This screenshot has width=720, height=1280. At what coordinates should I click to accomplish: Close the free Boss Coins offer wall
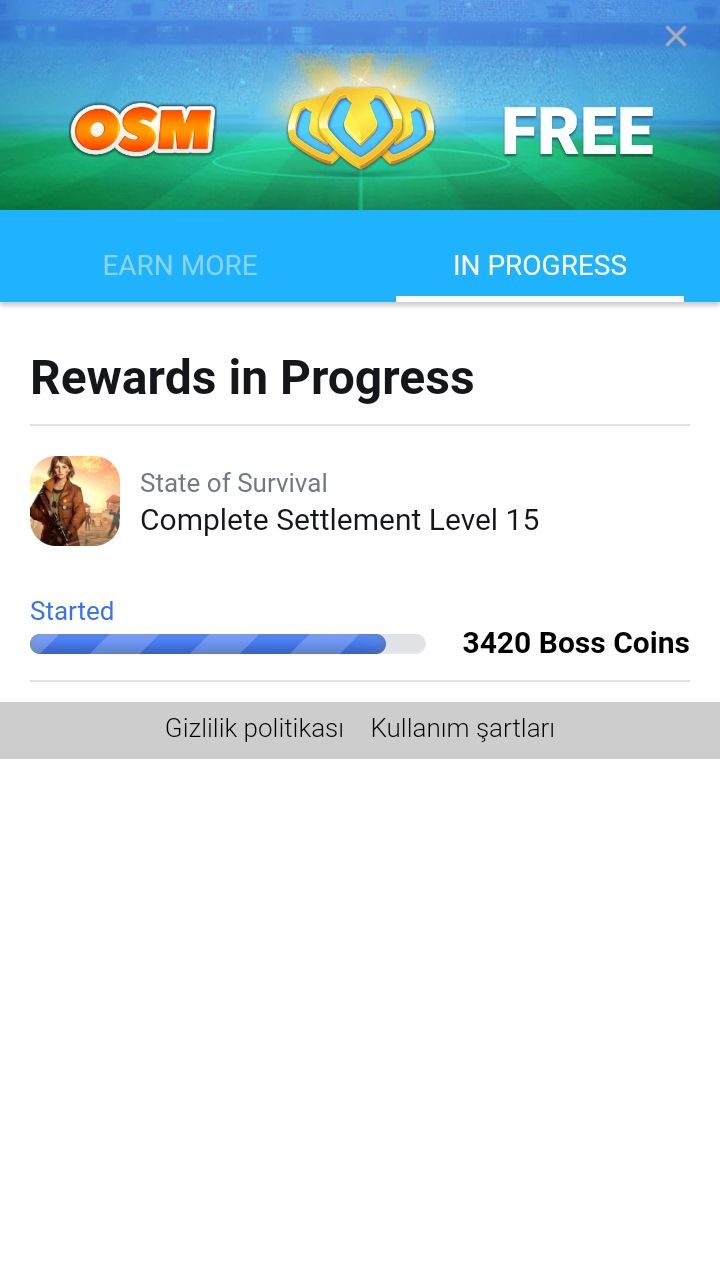coord(676,36)
